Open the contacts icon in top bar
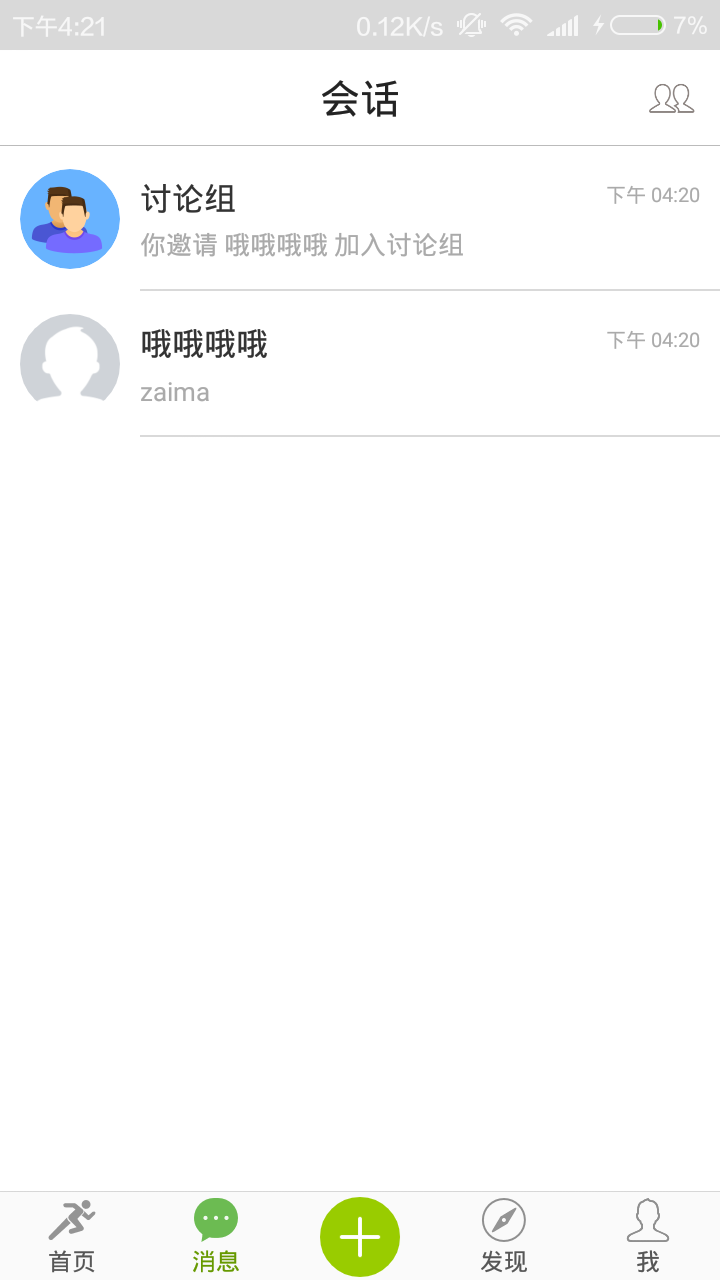 [x=671, y=98]
